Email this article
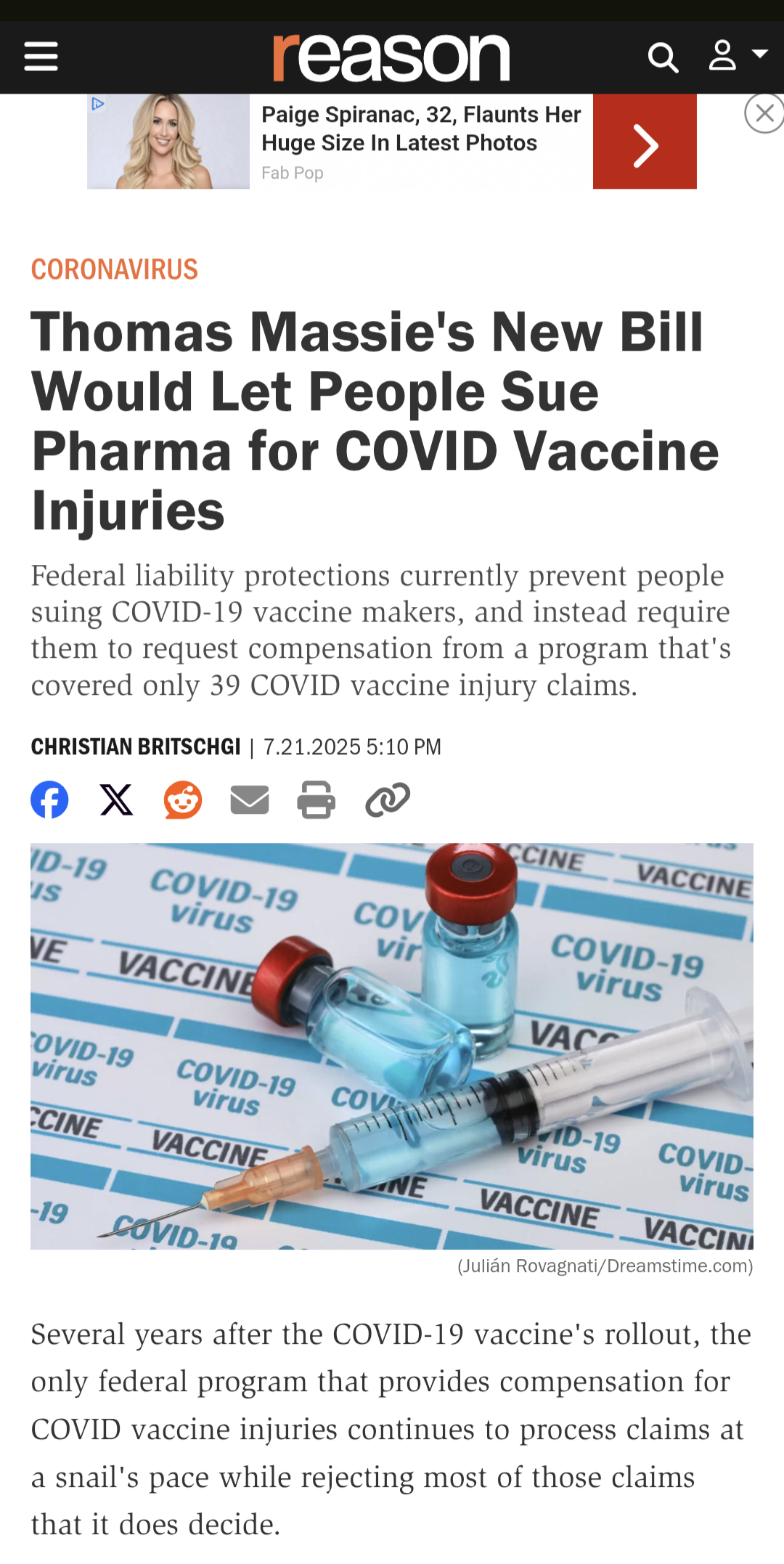784x1564 pixels. (250, 800)
